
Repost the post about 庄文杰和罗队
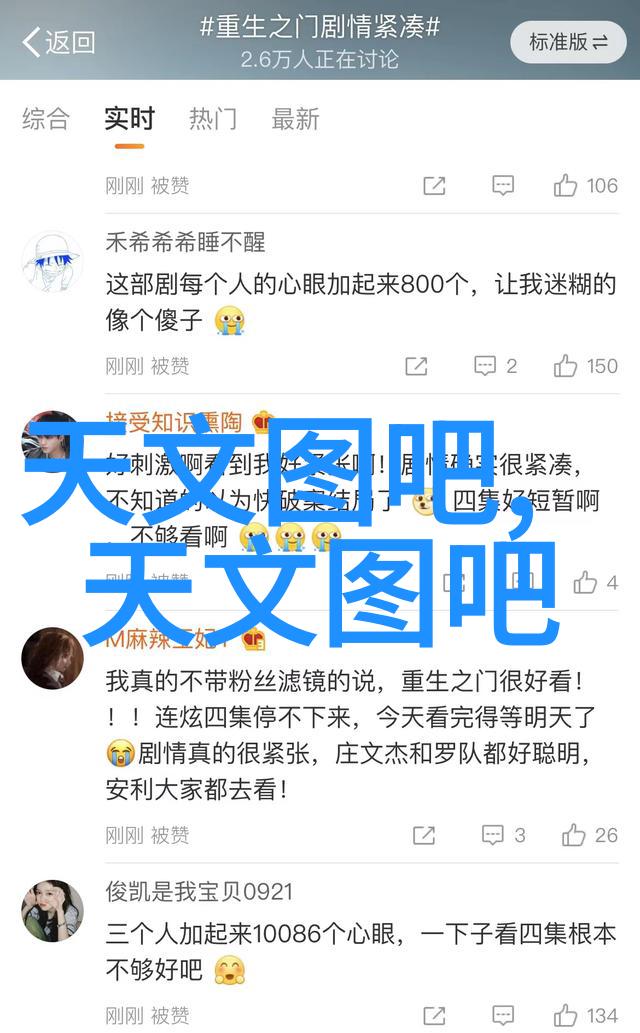click(424, 835)
